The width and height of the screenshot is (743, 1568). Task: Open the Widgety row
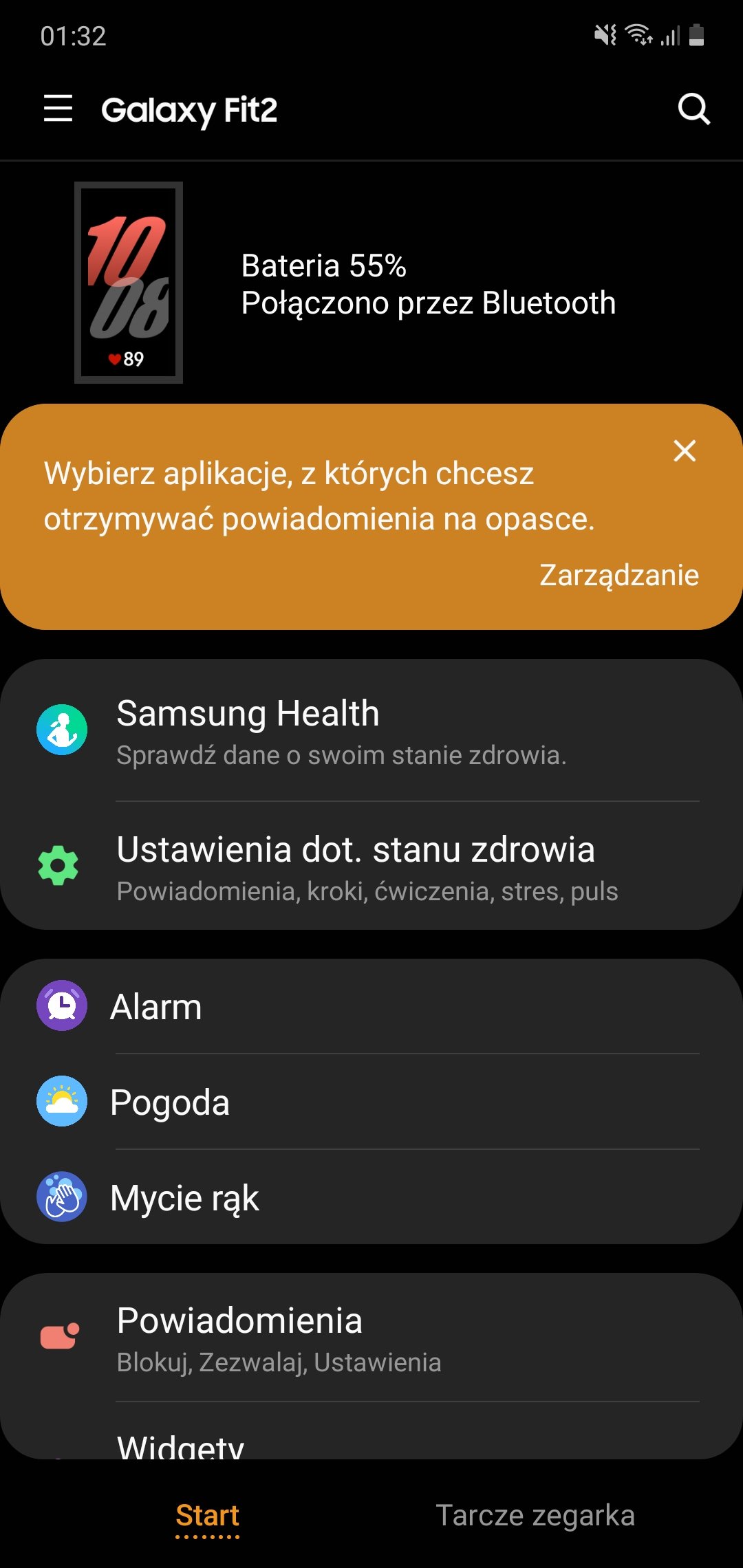[371, 1430]
